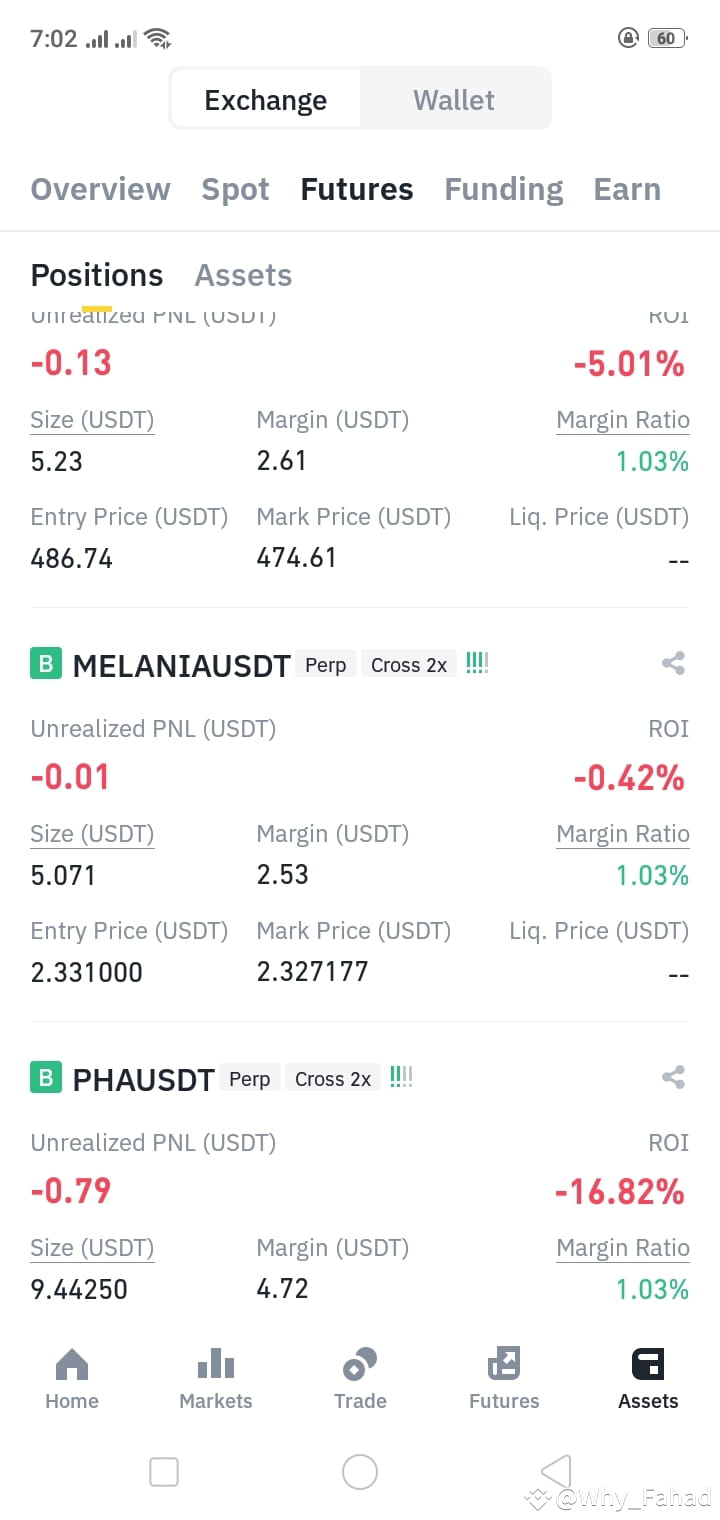Viewport: 720px width, 1520px height.
Task: Check the battery level indicator
Action: tap(664, 38)
